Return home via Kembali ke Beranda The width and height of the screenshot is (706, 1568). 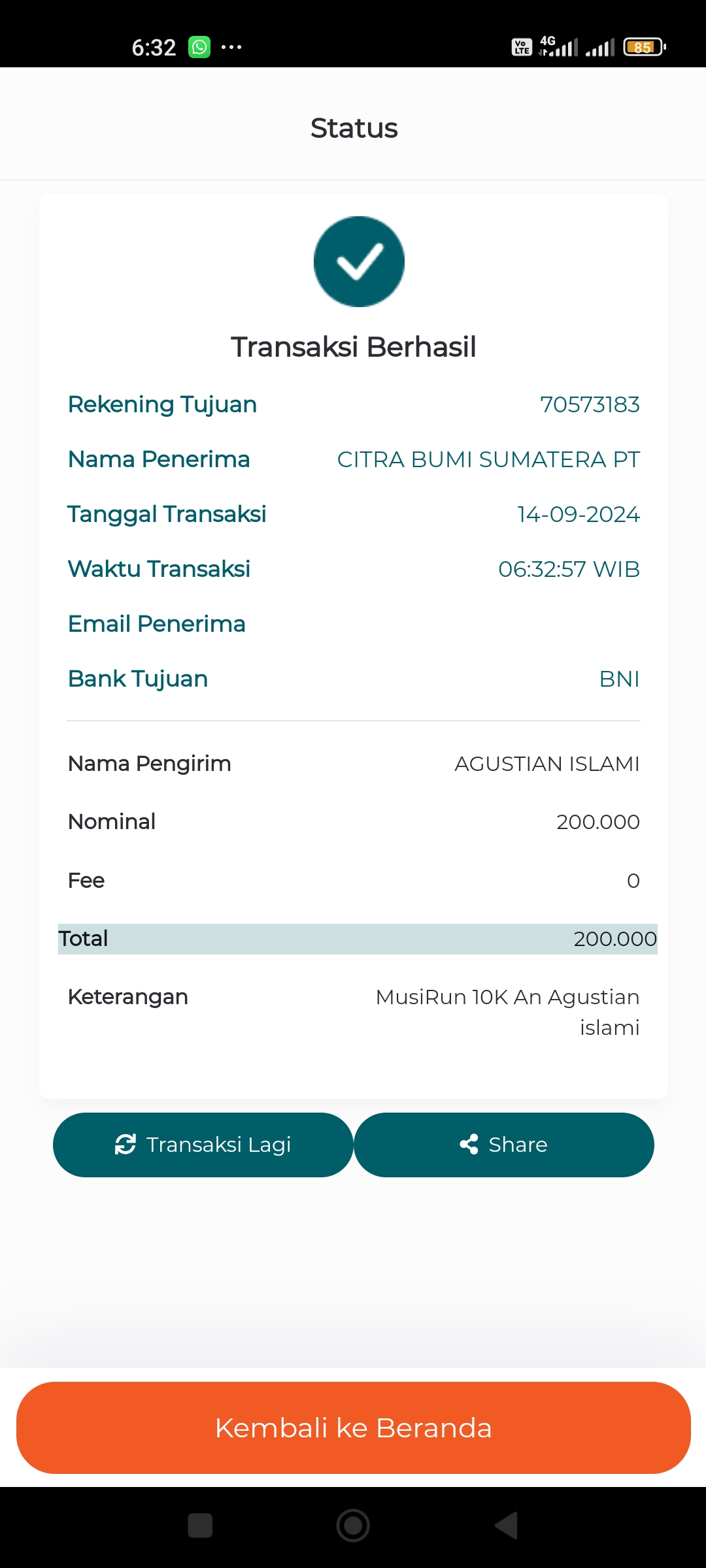pos(353,1428)
